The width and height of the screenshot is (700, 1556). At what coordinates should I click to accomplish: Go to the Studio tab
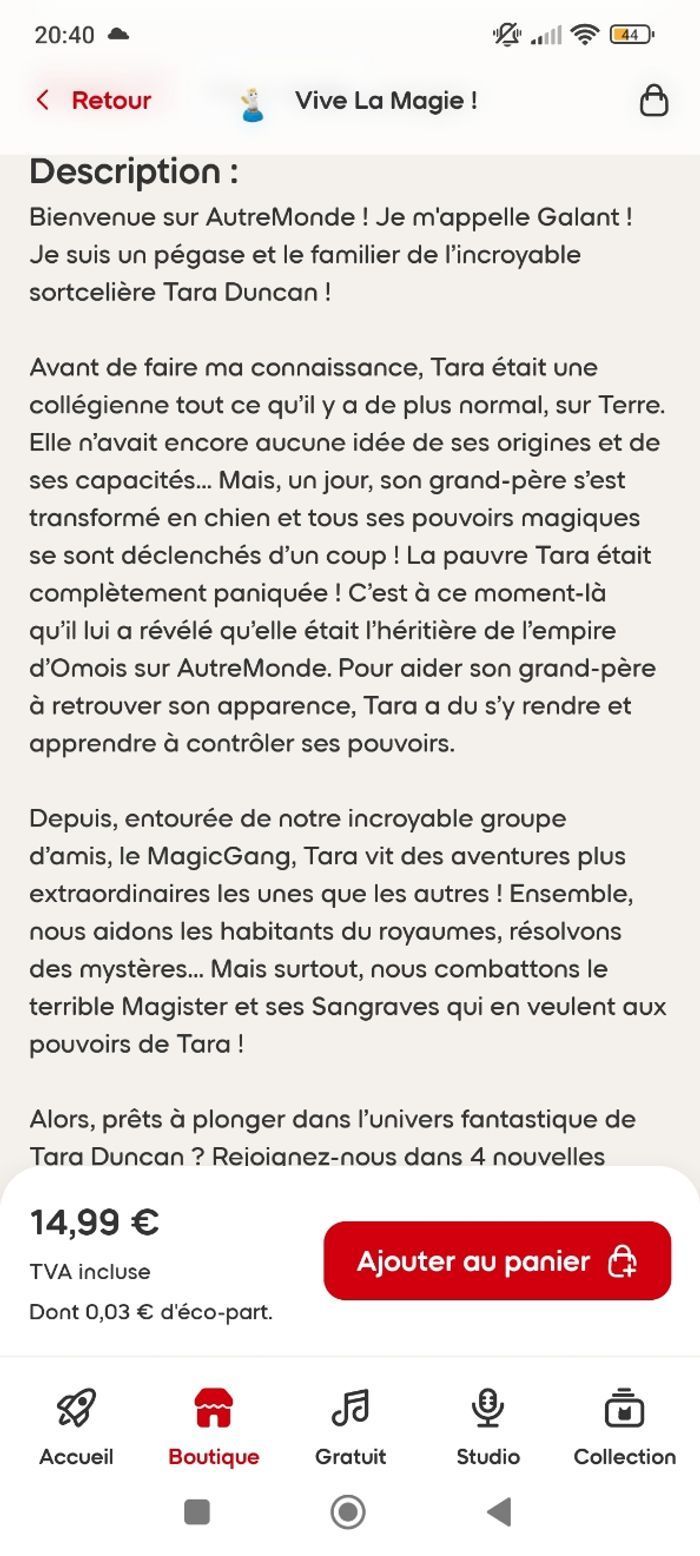(488, 1427)
